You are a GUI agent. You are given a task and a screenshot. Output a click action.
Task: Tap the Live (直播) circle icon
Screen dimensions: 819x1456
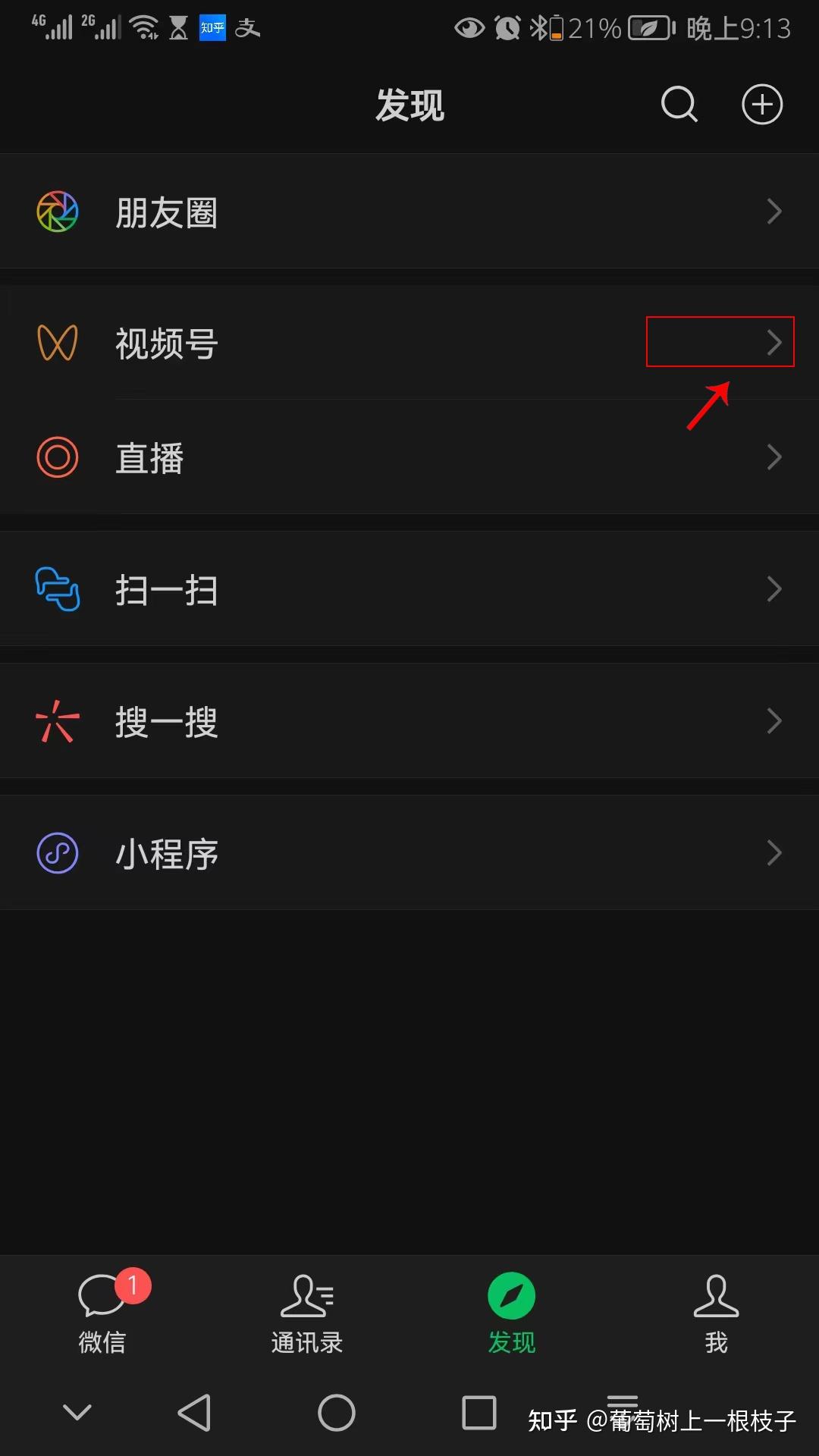(57, 457)
